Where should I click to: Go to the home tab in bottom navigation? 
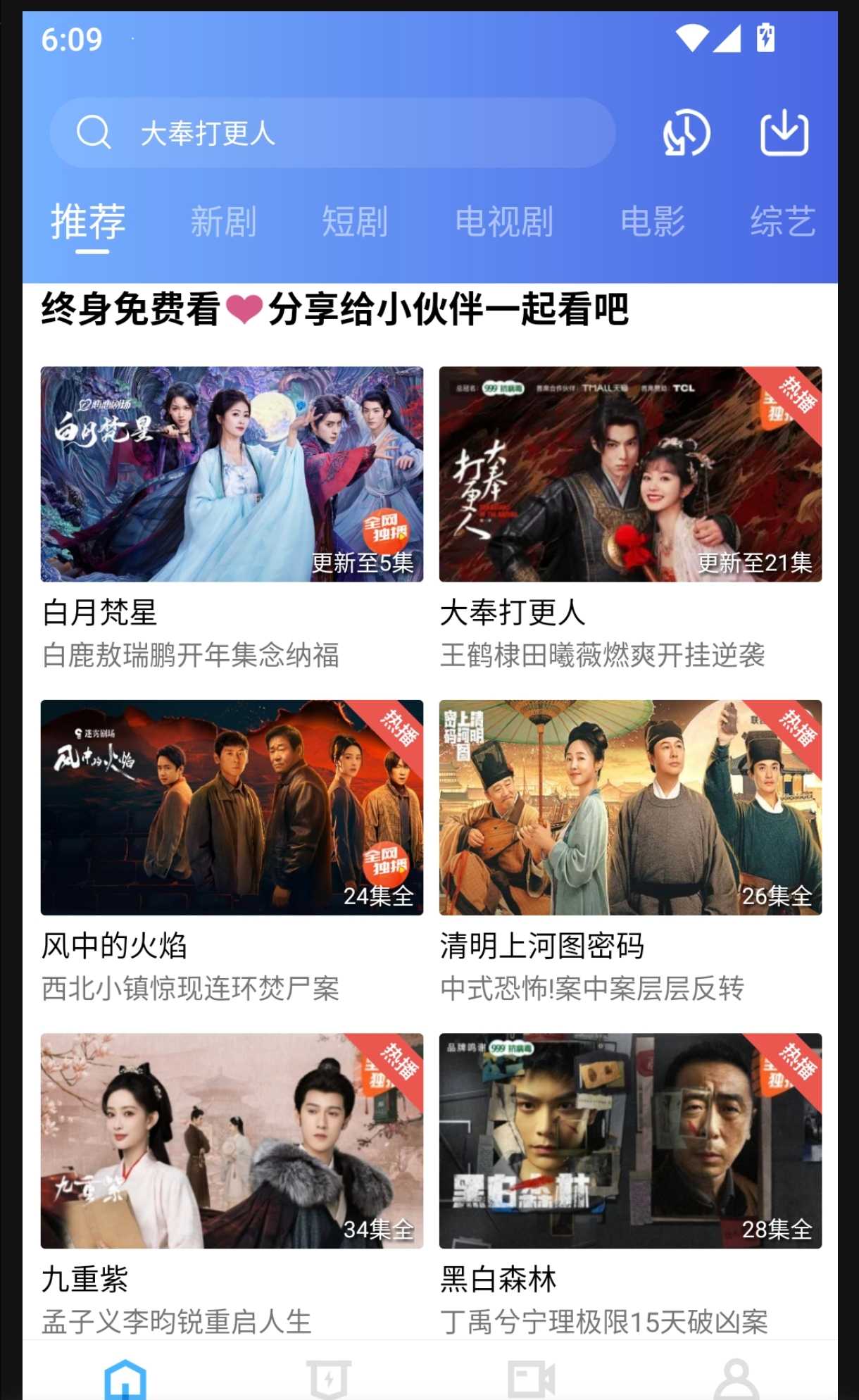pyautogui.click(x=125, y=1377)
